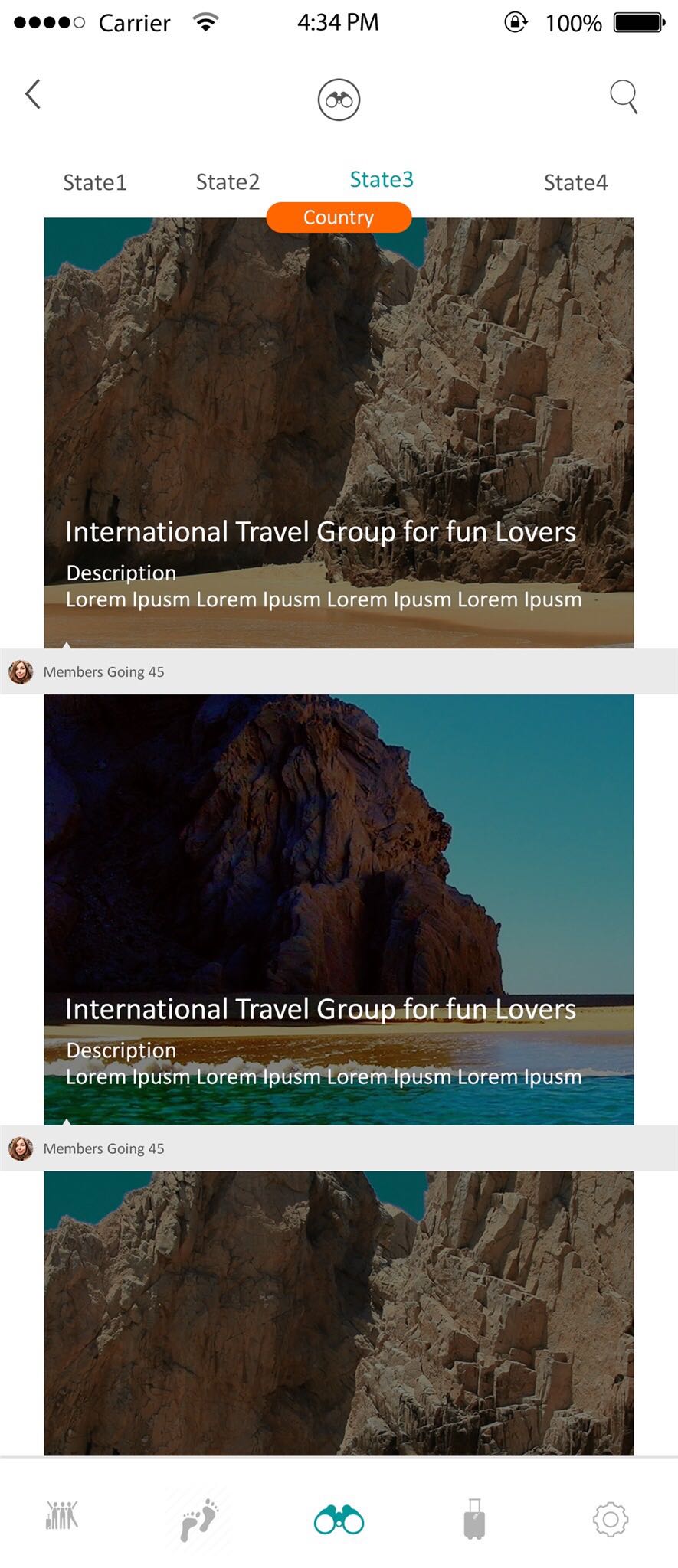Open search with the magnifier icon
The width and height of the screenshot is (678, 1568).
click(624, 97)
